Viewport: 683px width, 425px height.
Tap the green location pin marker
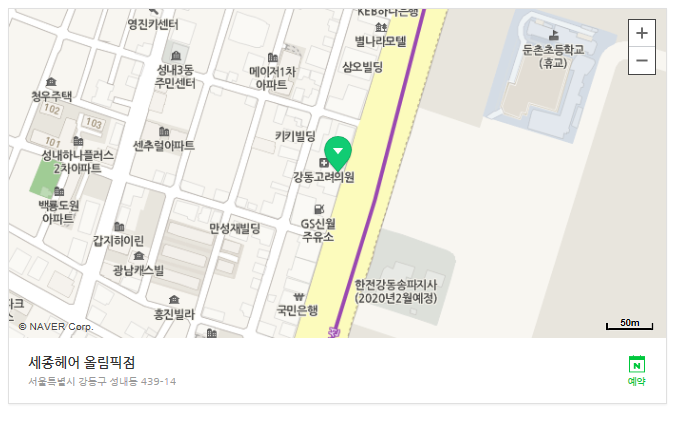pyautogui.click(x=339, y=153)
